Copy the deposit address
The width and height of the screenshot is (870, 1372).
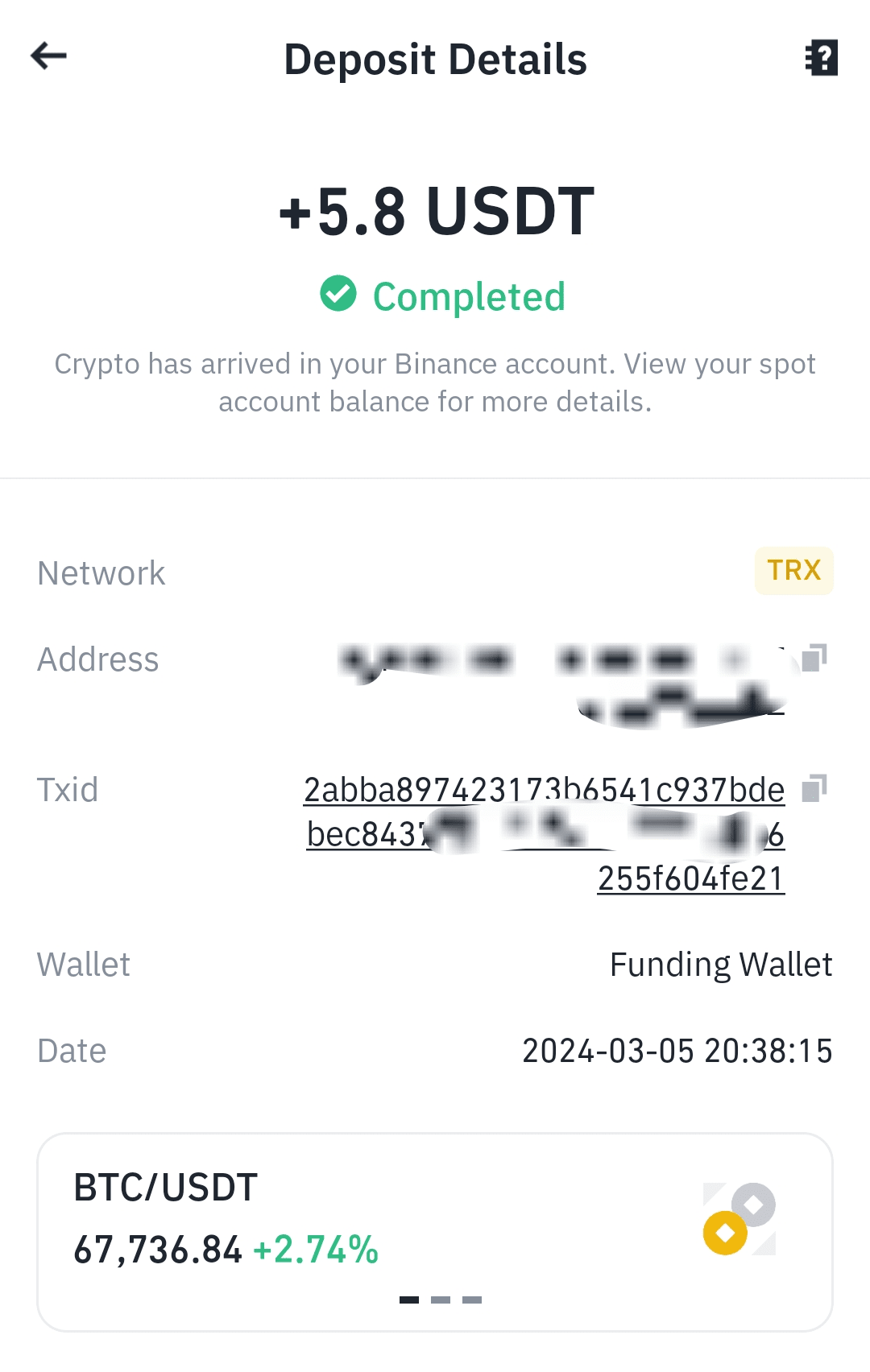click(814, 658)
